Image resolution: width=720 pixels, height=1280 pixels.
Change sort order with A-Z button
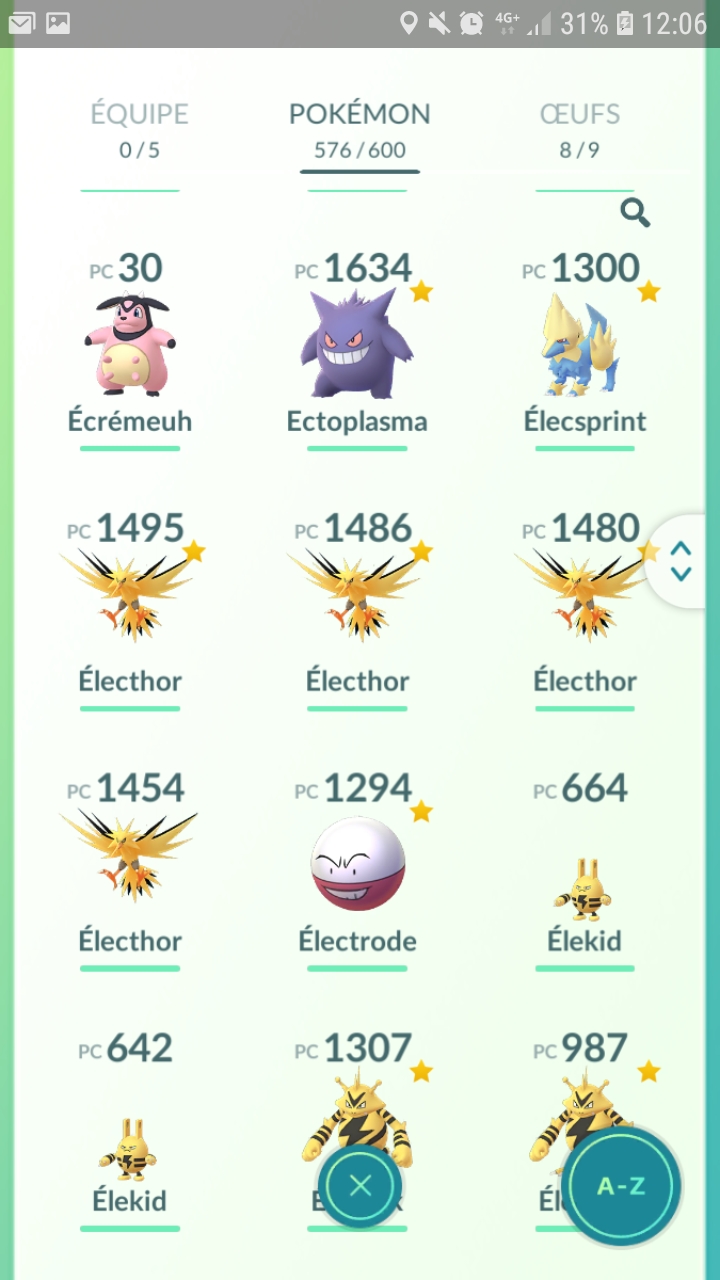click(x=621, y=1186)
